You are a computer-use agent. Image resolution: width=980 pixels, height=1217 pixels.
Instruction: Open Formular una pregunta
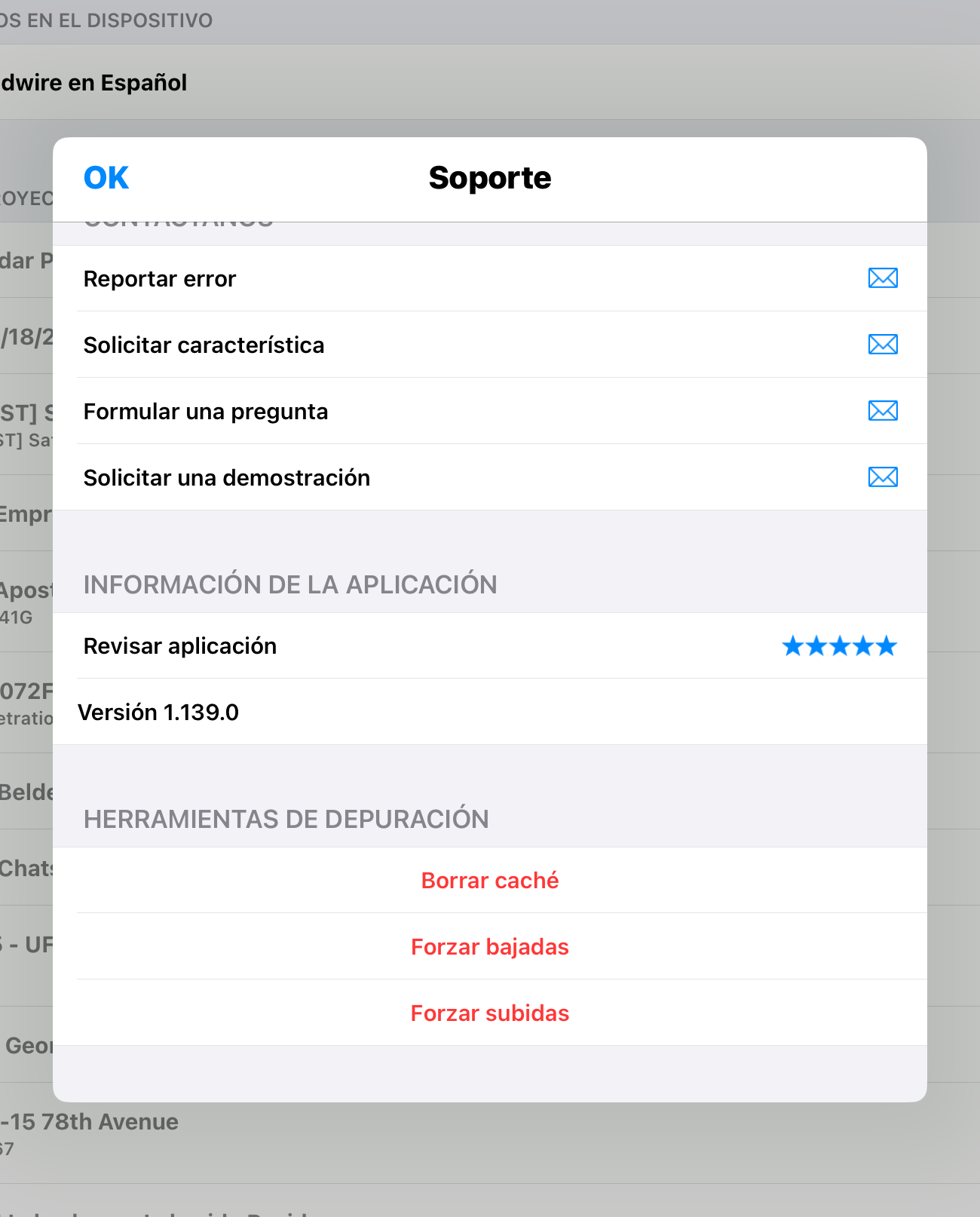coord(490,412)
